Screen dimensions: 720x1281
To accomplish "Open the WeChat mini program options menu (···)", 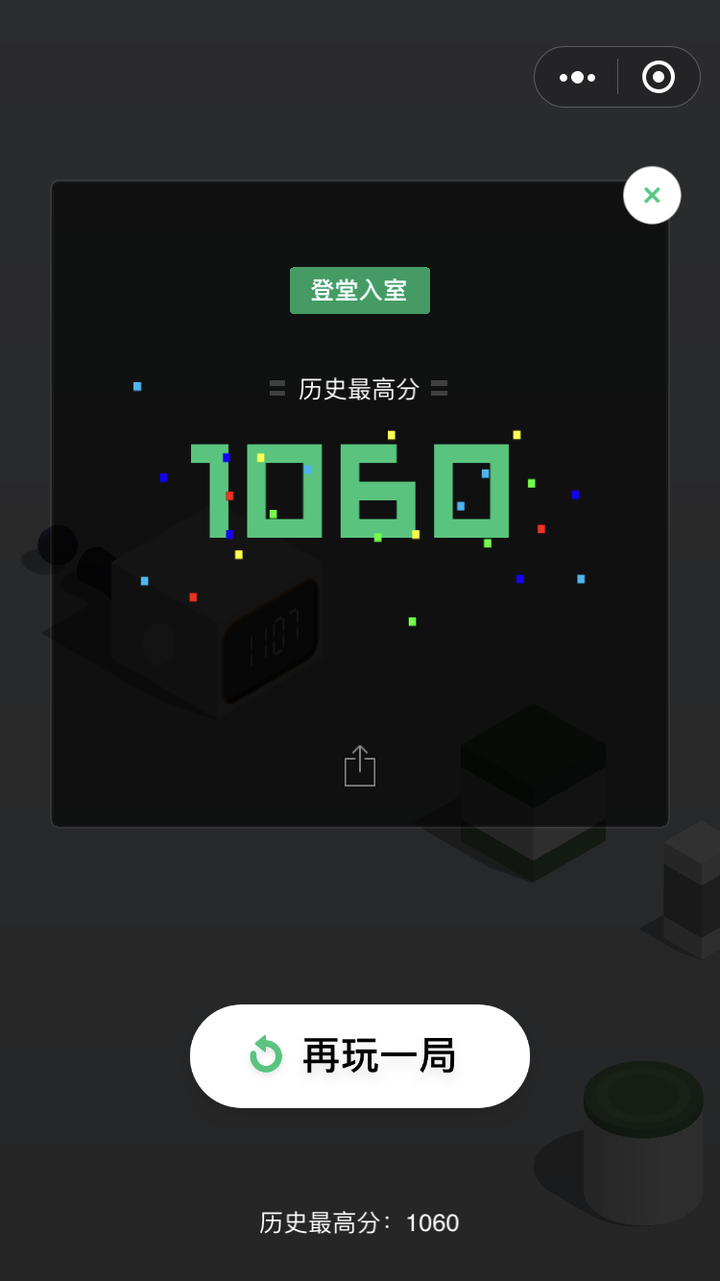I will point(576,76).
